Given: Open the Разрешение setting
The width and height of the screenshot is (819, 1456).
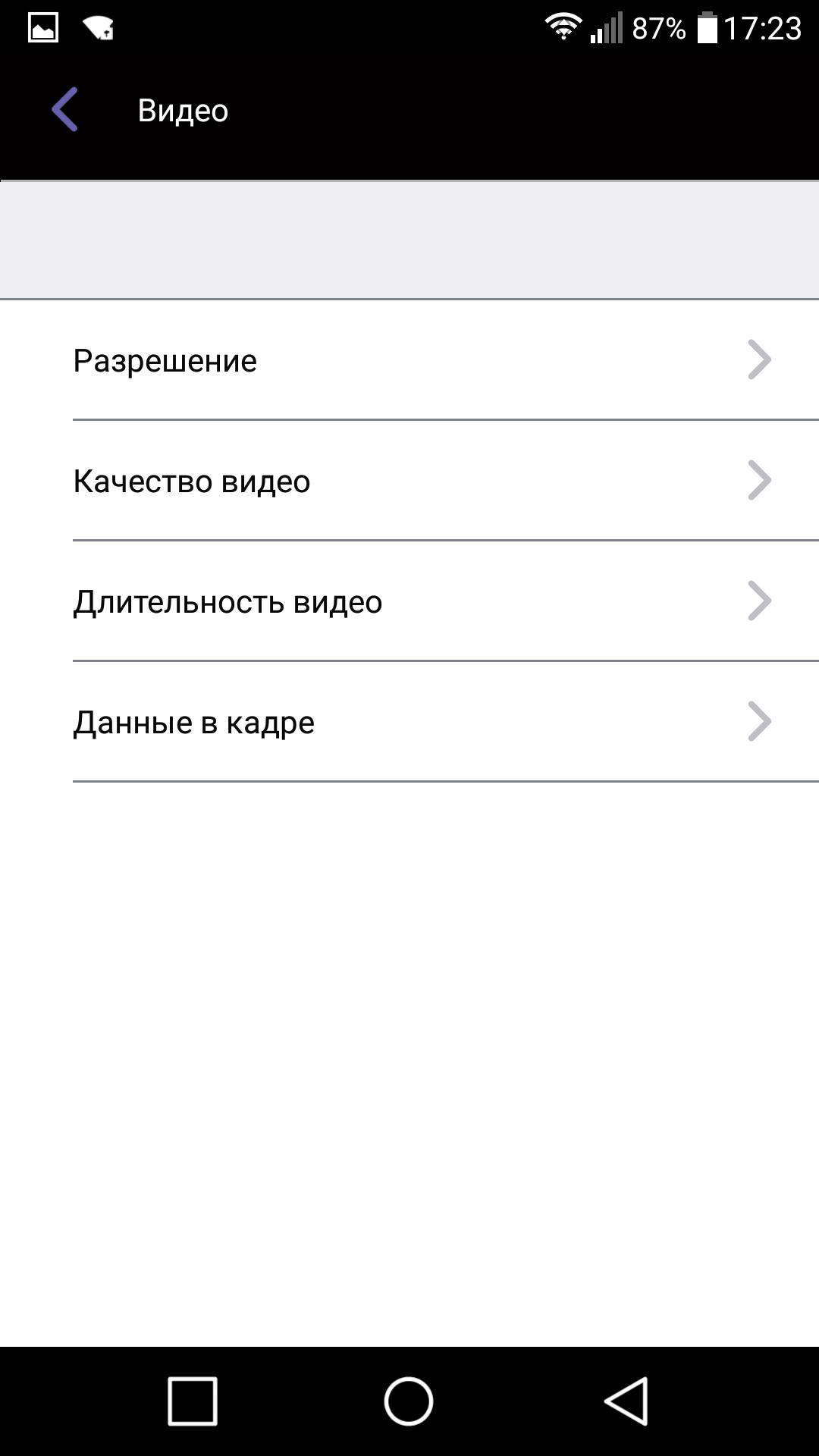Looking at the screenshot, I should point(409,360).
